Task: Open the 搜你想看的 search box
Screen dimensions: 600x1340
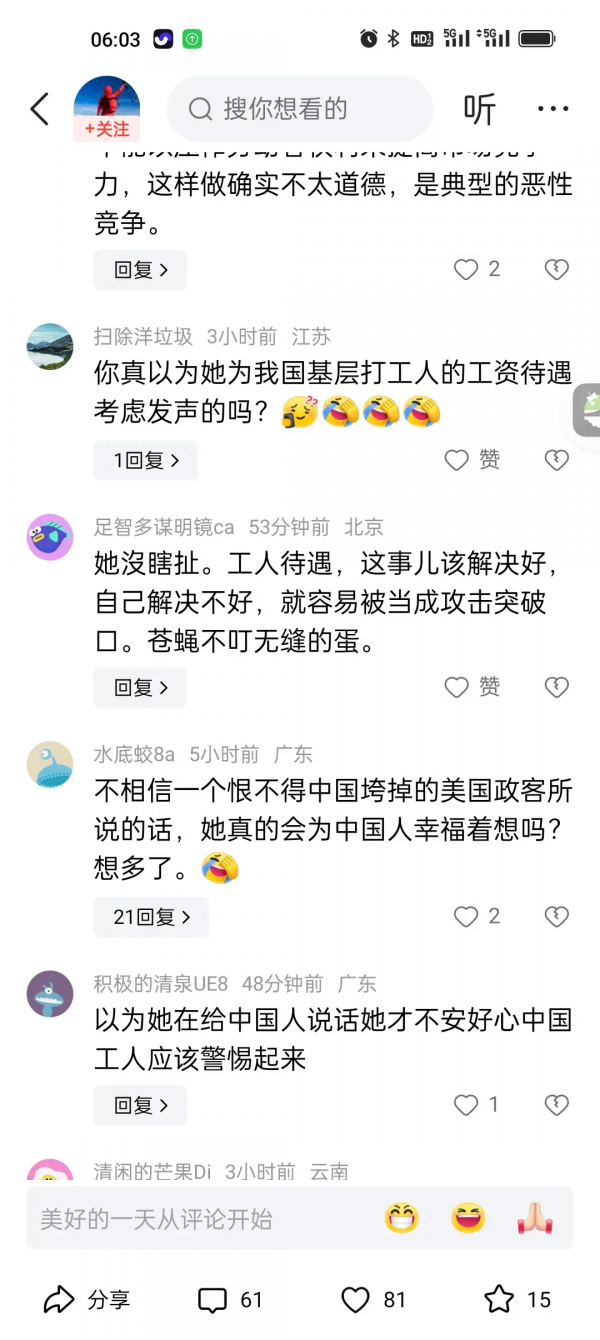Action: pos(299,109)
